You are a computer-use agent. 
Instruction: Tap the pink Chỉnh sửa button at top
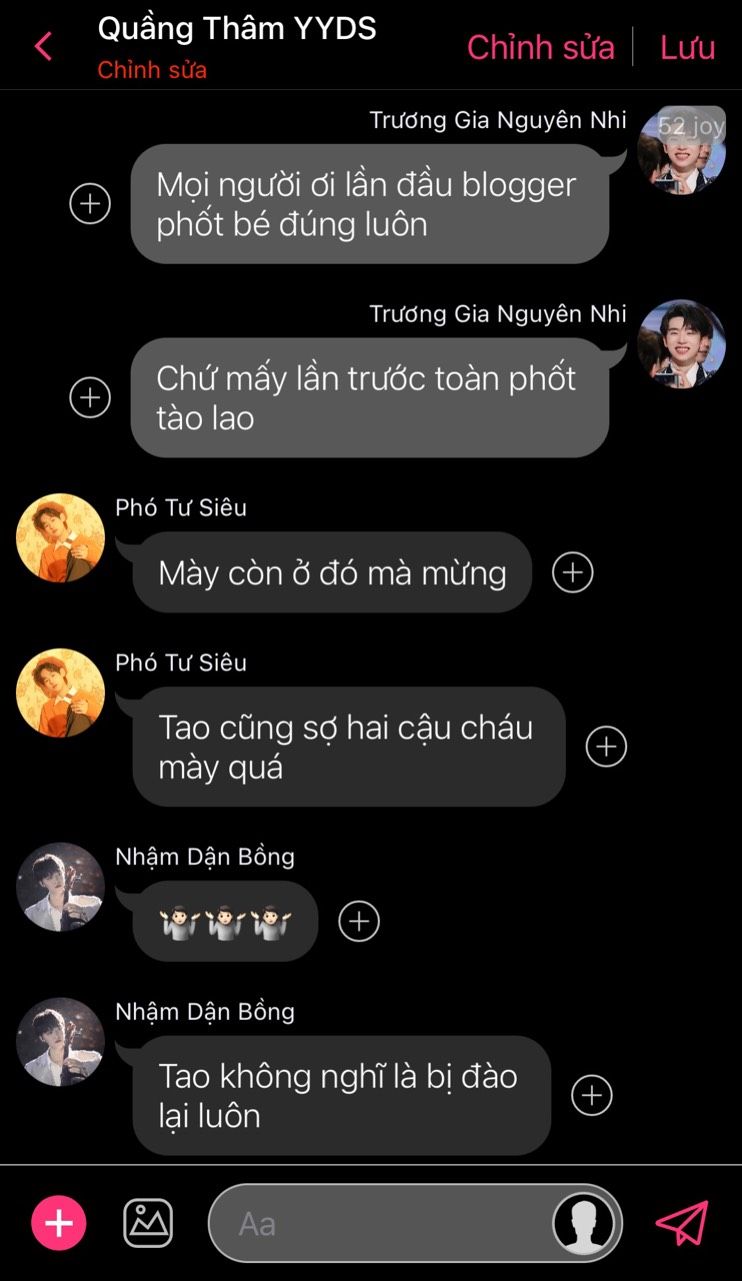[540, 47]
